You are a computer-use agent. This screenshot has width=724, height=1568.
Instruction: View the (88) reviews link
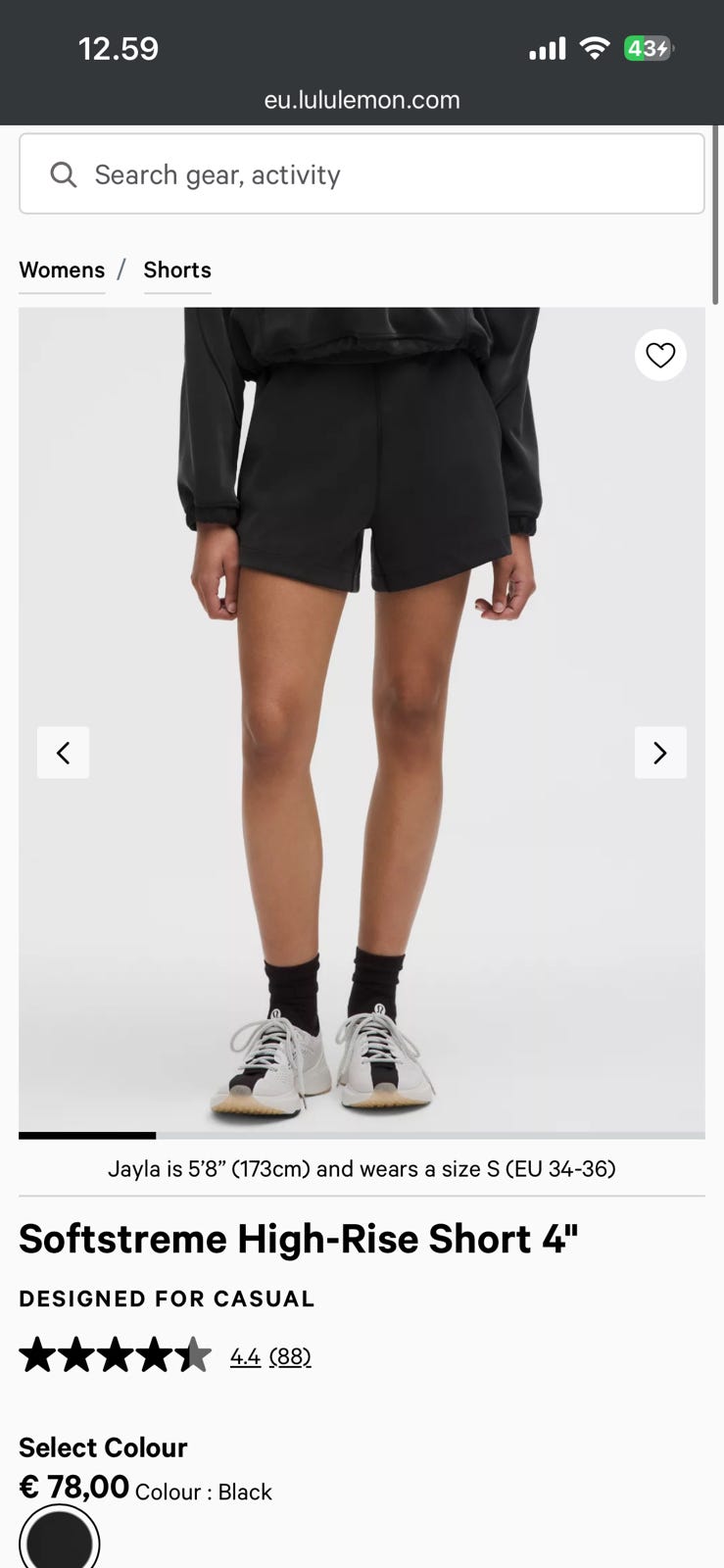(x=290, y=1356)
